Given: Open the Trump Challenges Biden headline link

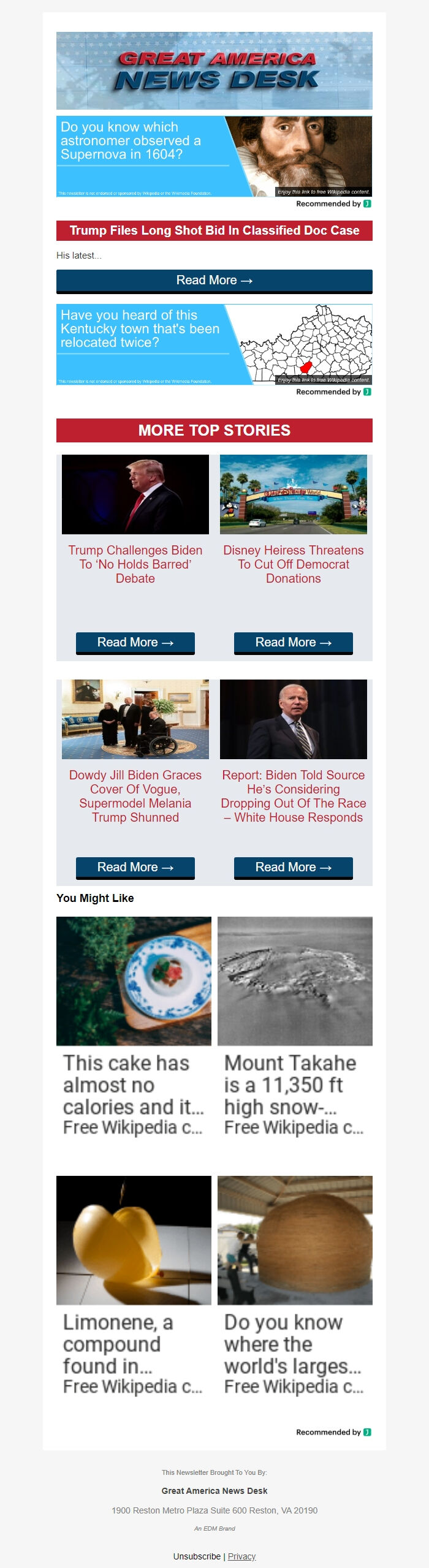Looking at the screenshot, I should [x=135, y=564].
